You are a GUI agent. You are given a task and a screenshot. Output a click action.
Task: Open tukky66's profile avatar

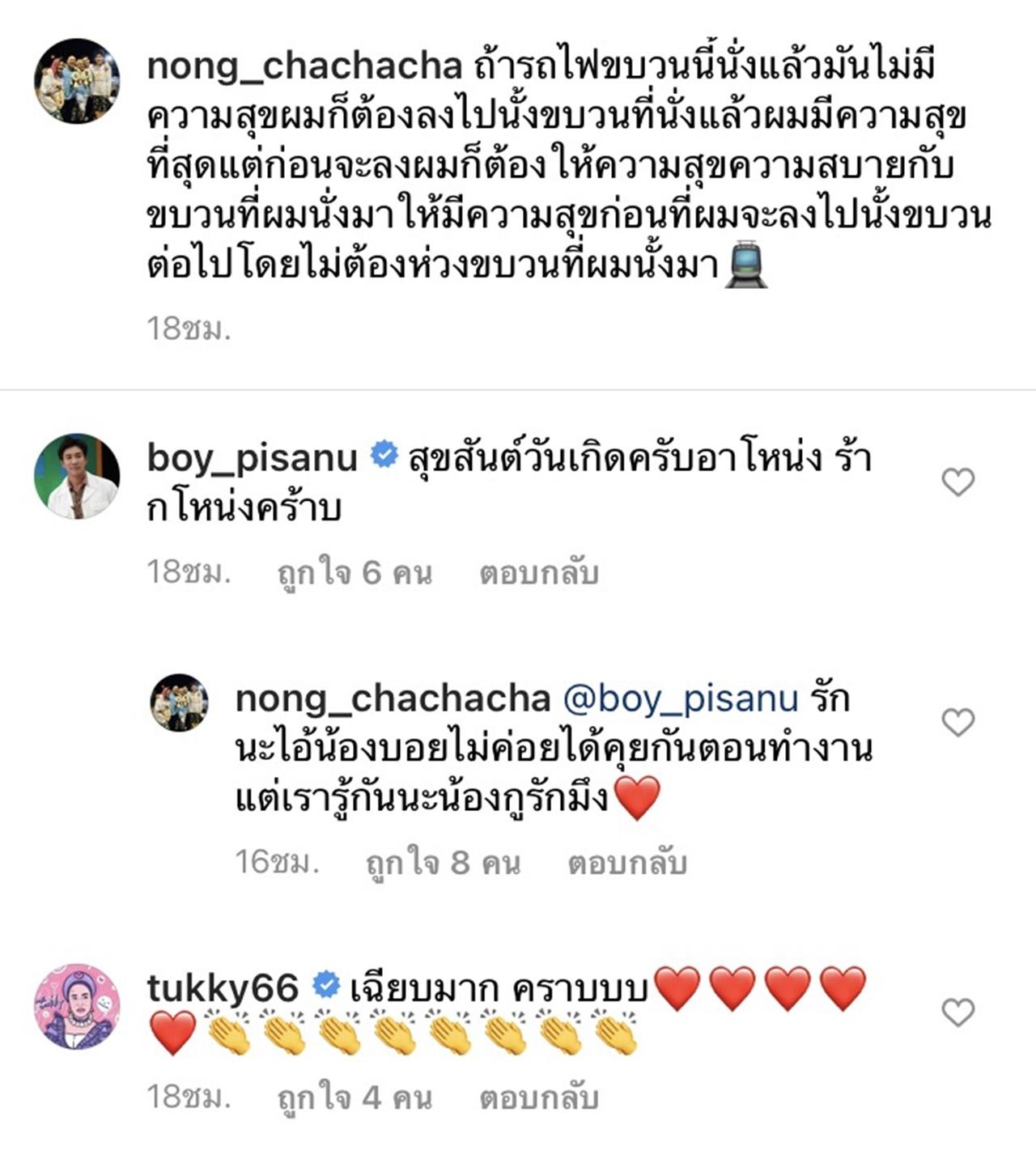coord(77,1006)
